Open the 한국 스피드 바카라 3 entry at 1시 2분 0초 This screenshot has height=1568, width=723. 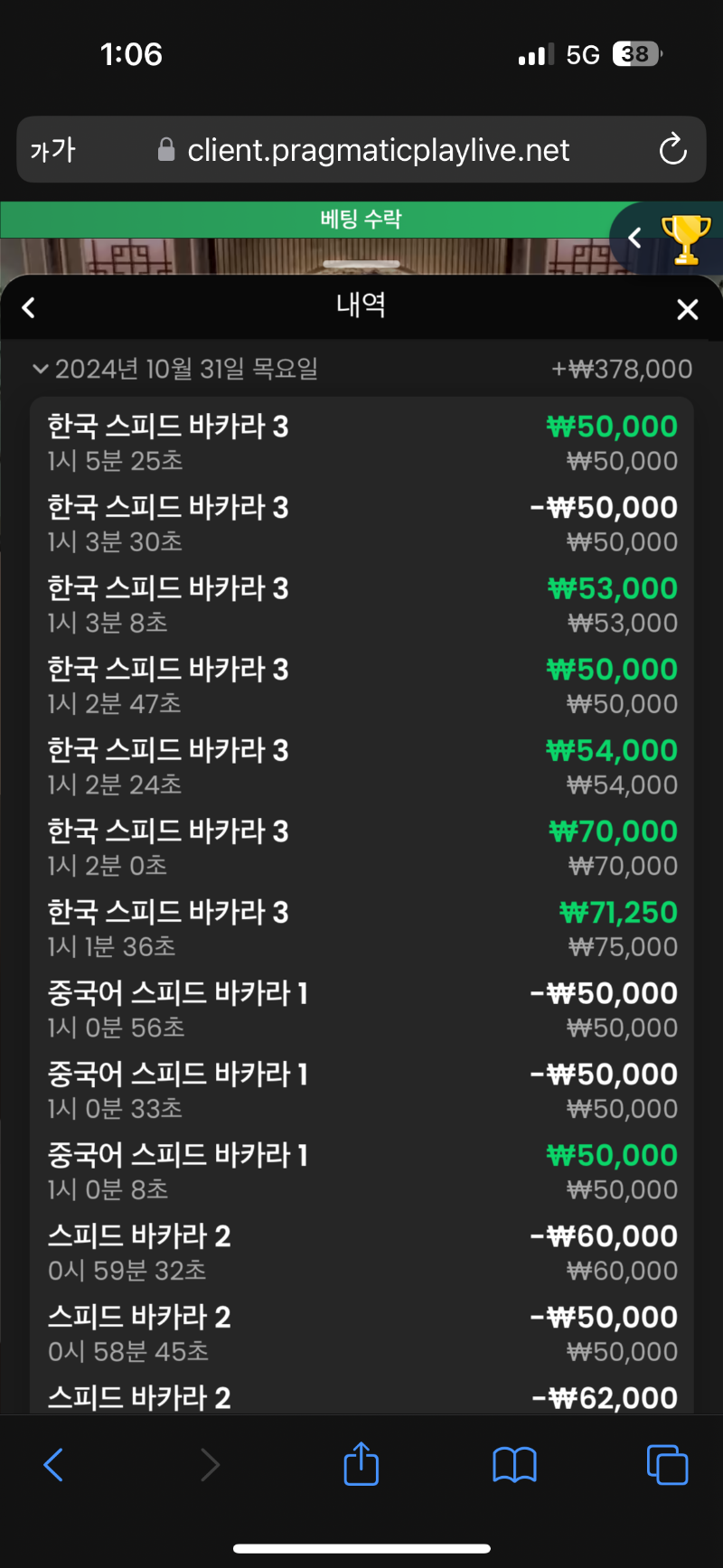point(361,848)
